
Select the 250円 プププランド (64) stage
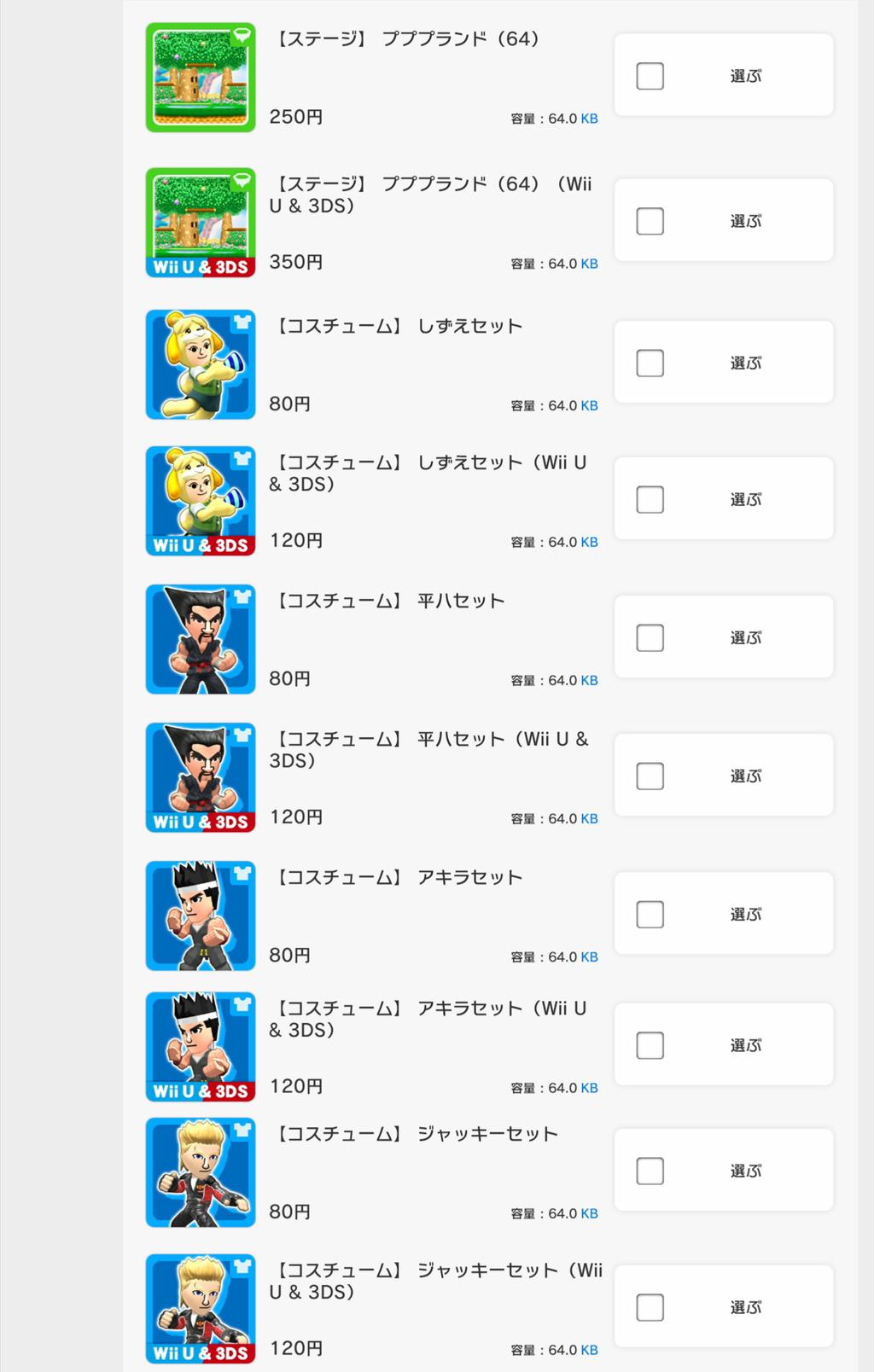click(x=650, y=76)
